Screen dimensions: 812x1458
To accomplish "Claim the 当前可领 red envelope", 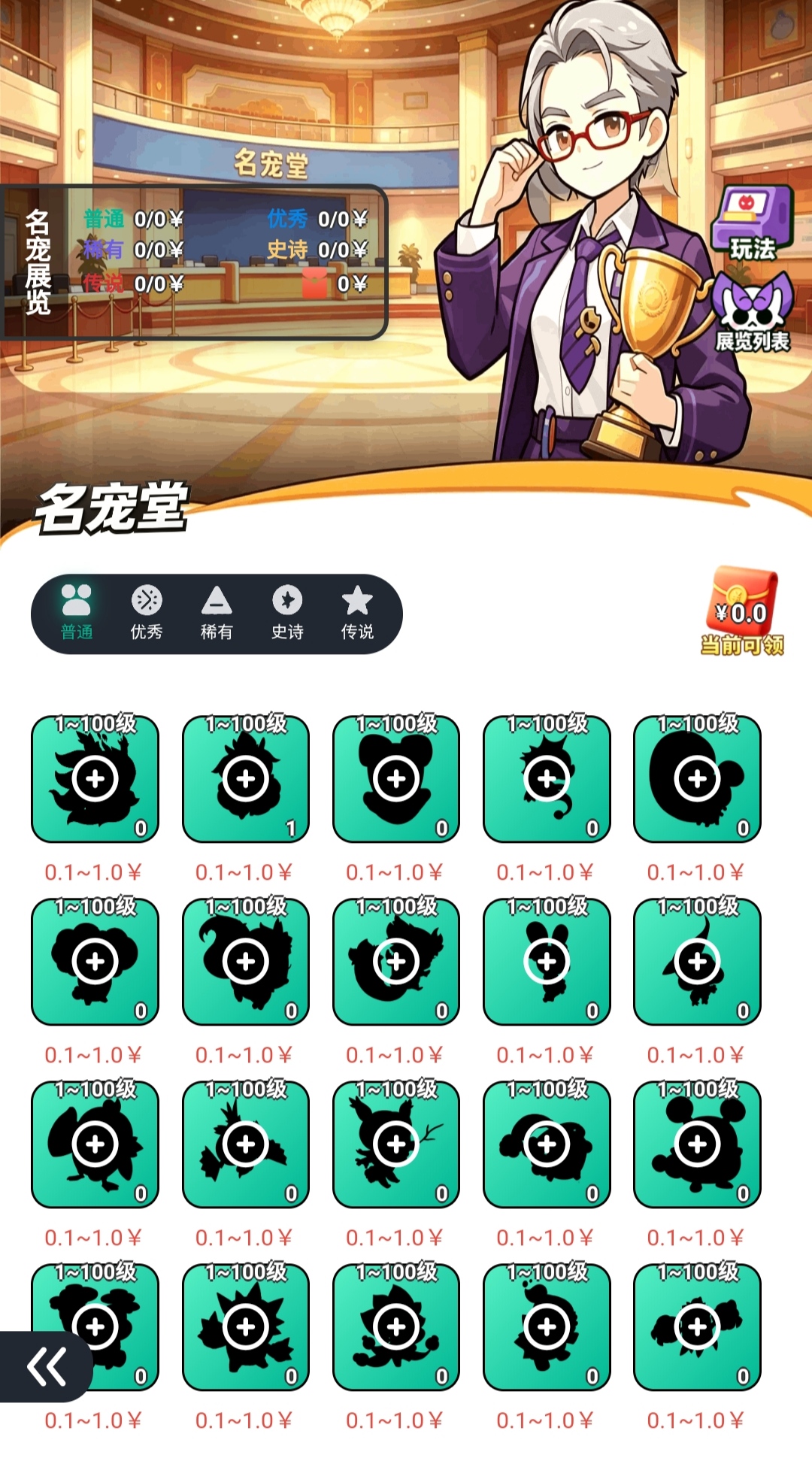I will [743, 611].
